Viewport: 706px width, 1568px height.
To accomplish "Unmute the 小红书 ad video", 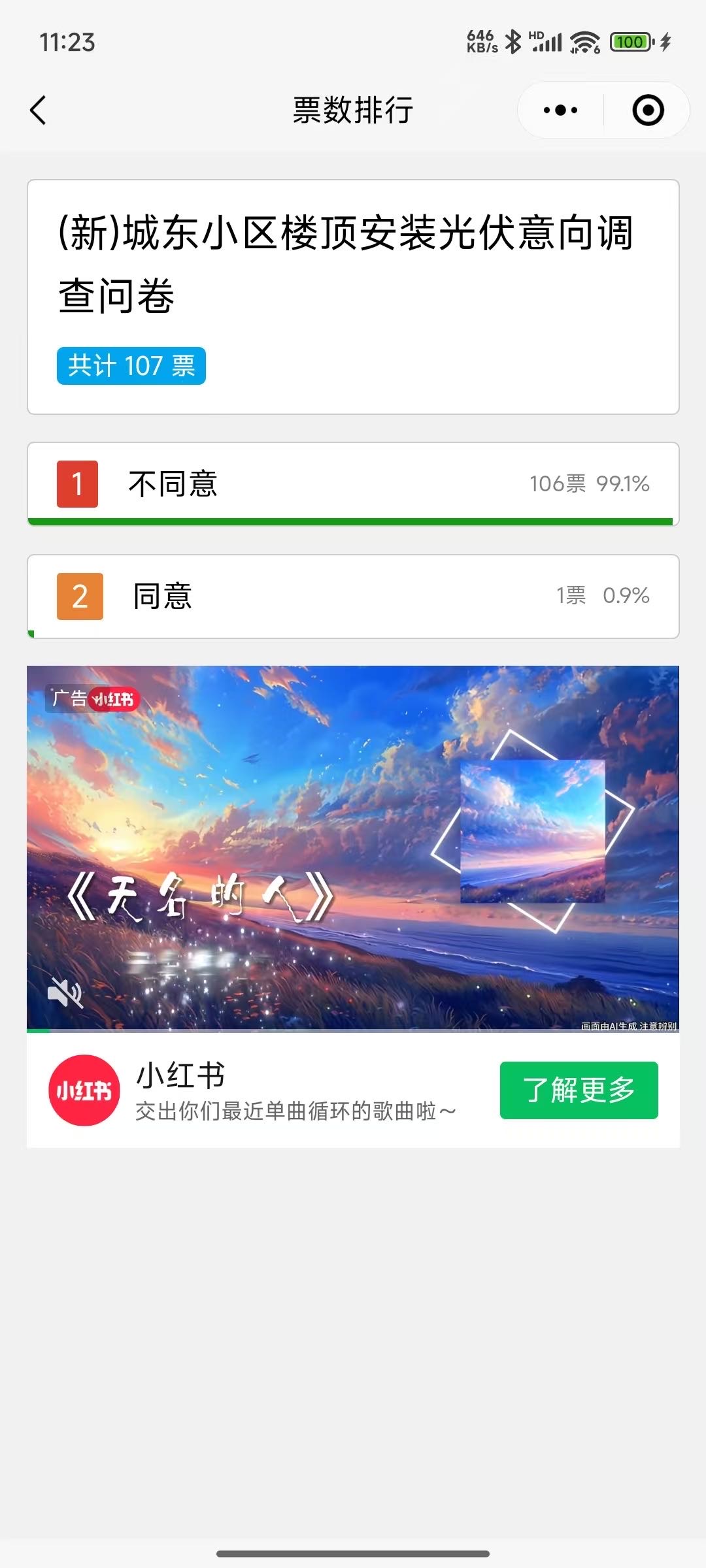I will point(65,994).
